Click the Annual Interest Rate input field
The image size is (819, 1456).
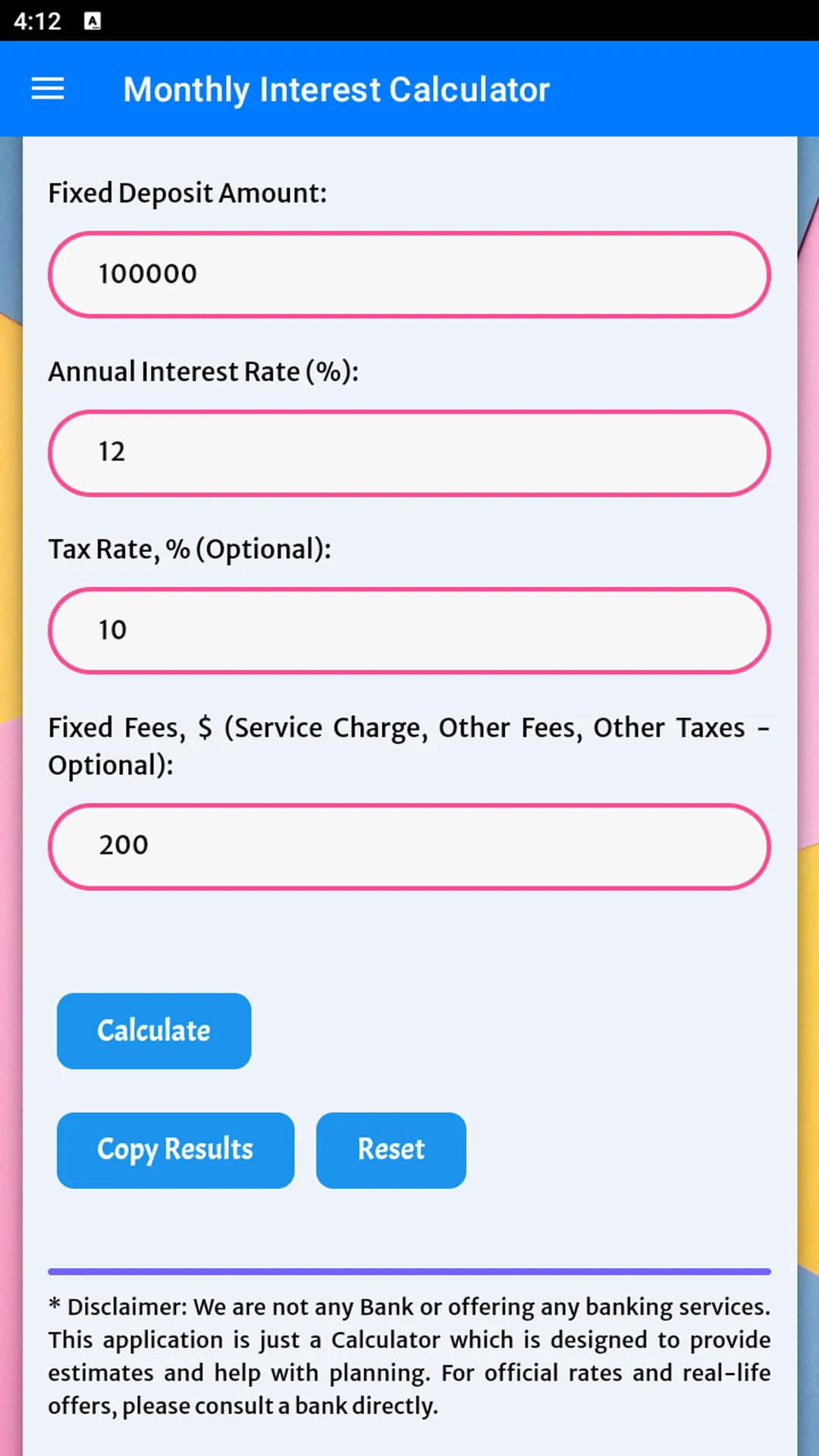409,453
